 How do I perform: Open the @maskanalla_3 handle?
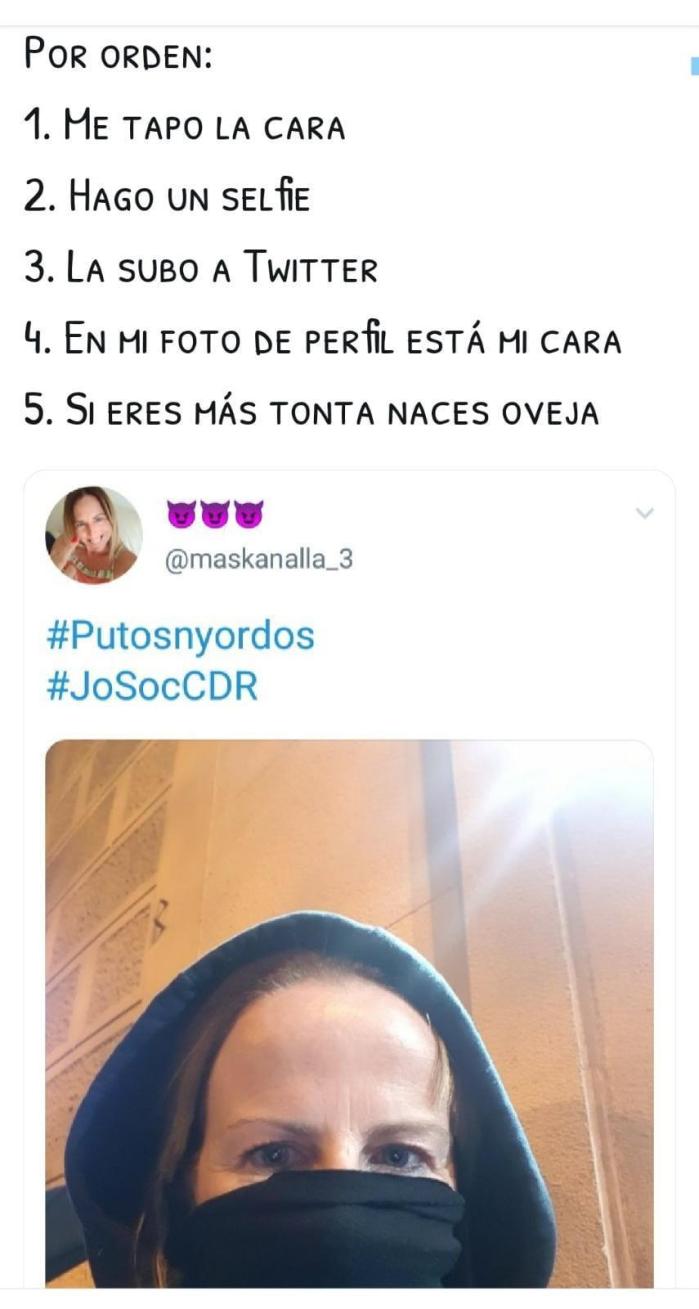[x=258, y=560]
